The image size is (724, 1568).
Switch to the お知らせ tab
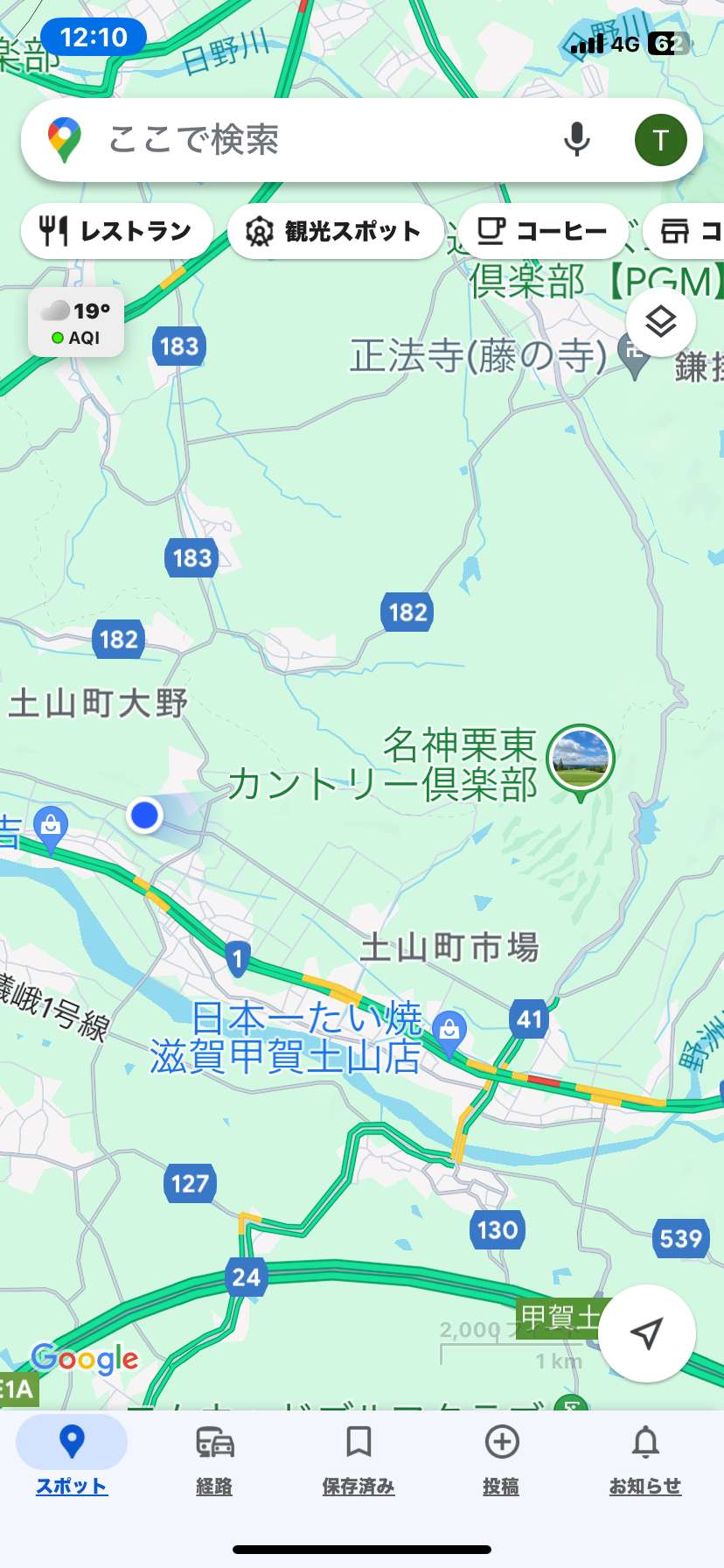(x=645, y=1457)
